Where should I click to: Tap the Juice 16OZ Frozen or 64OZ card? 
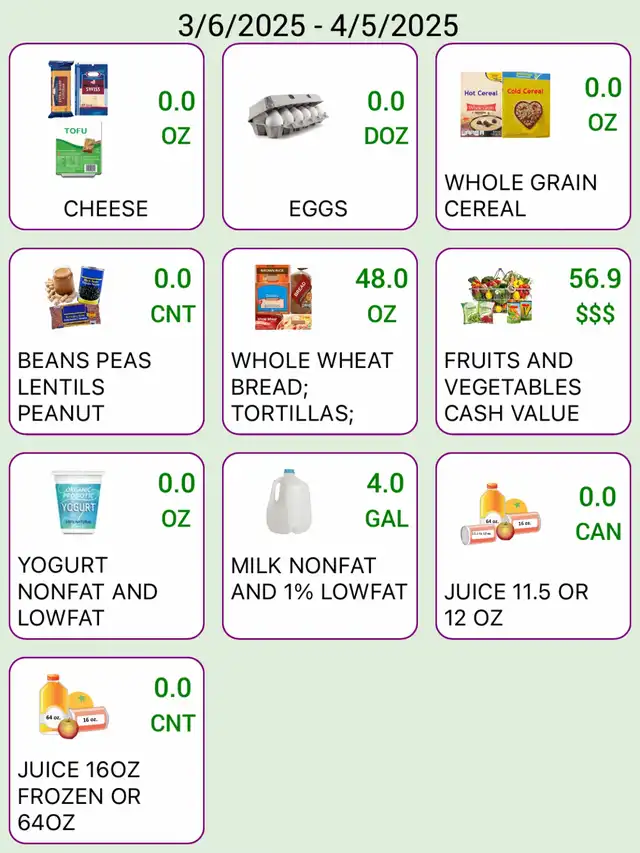(106, 750)
